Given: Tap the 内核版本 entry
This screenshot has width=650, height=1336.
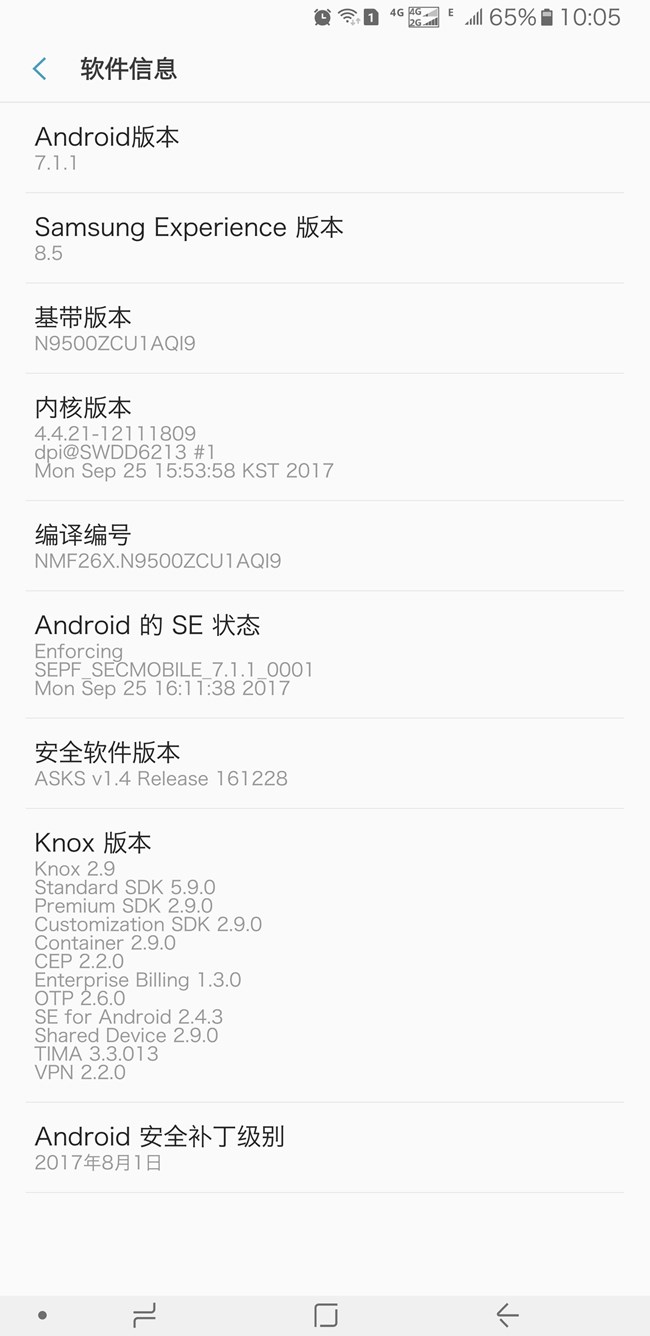Looking at the screenshot, I should 325,437.
